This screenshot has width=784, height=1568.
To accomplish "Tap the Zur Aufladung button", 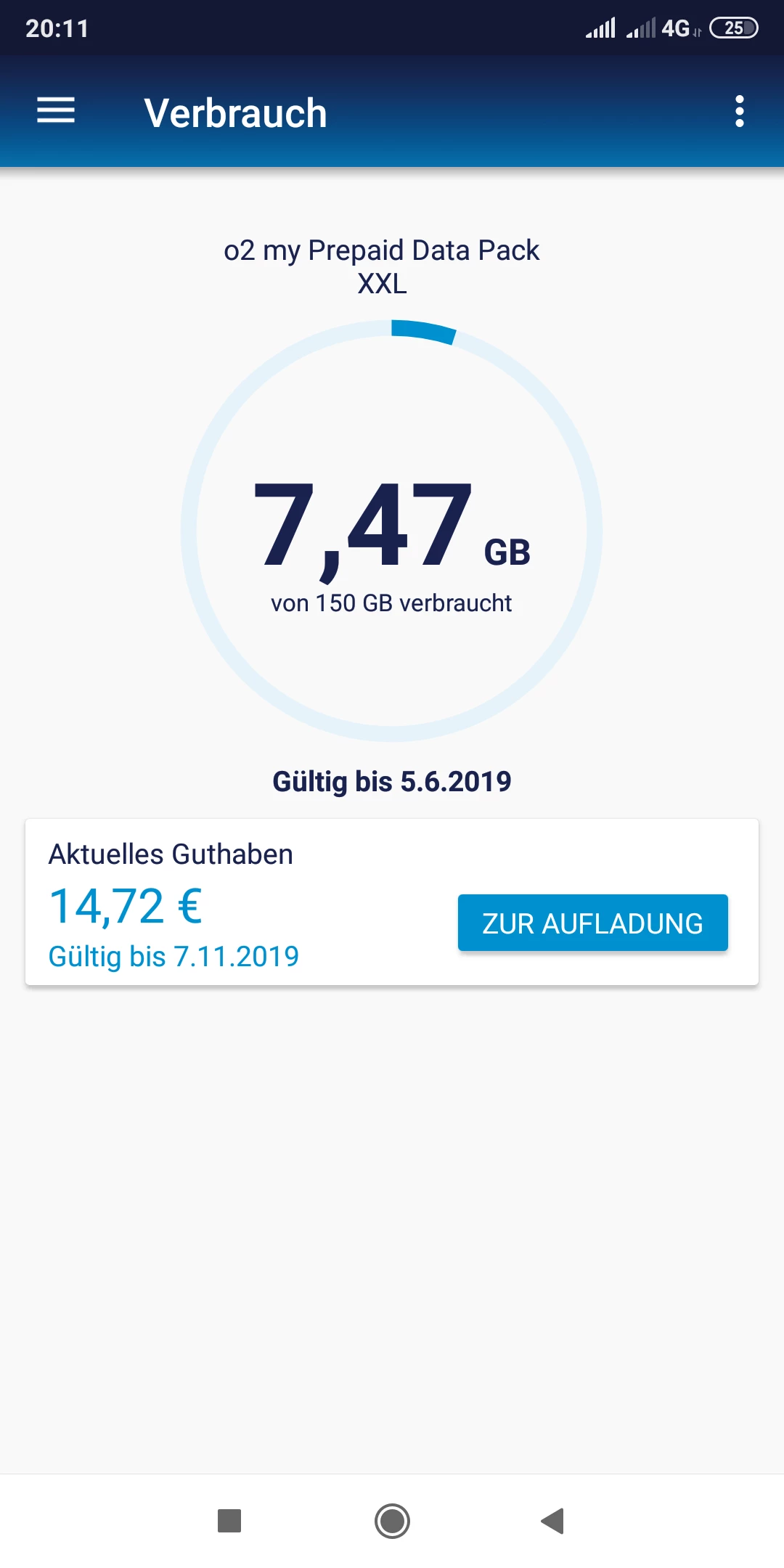I will [x=592, y=923].
